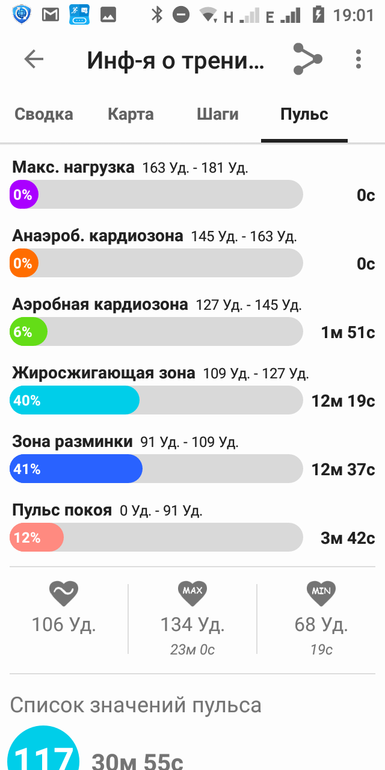Open the Карта tab

[x=131, y=114]
